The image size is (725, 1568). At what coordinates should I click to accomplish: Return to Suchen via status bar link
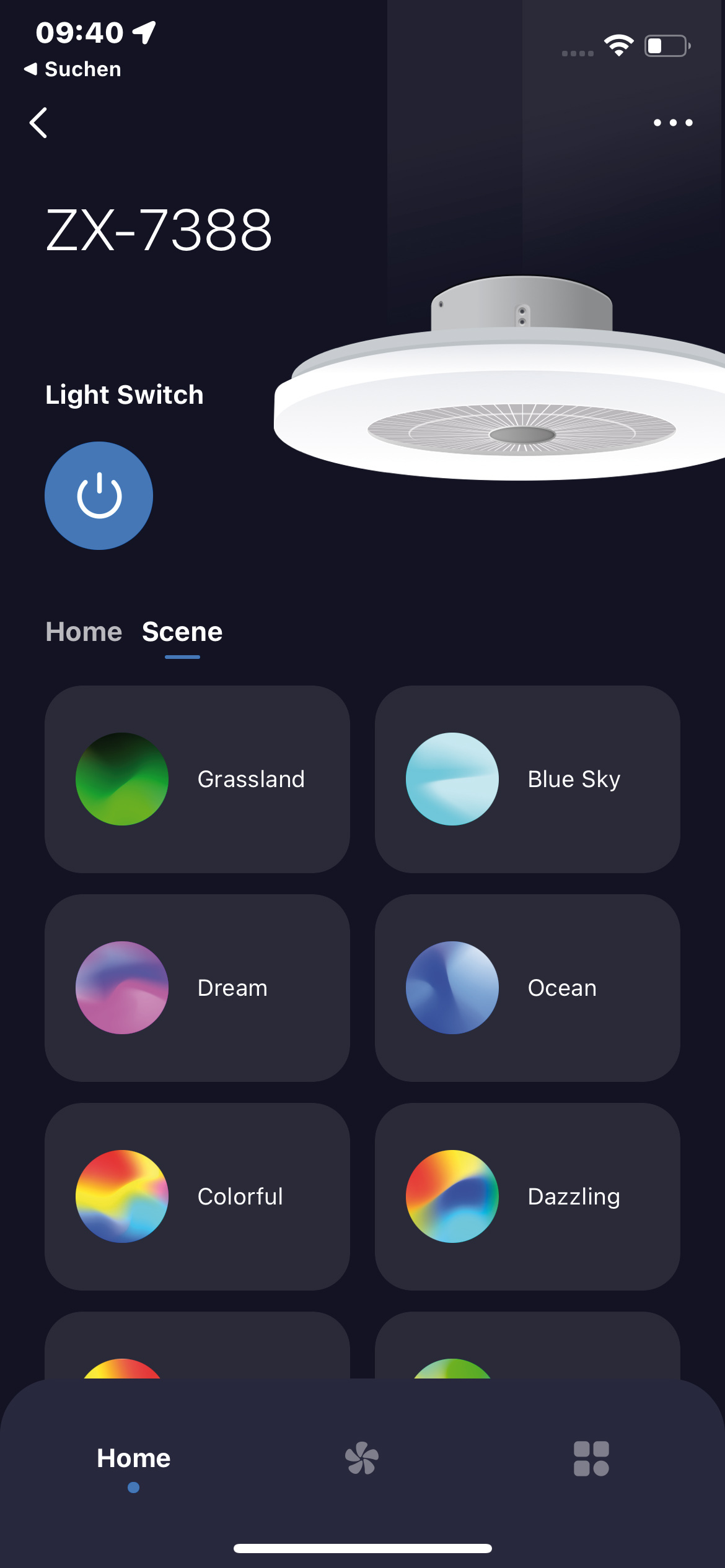[73, 69]
